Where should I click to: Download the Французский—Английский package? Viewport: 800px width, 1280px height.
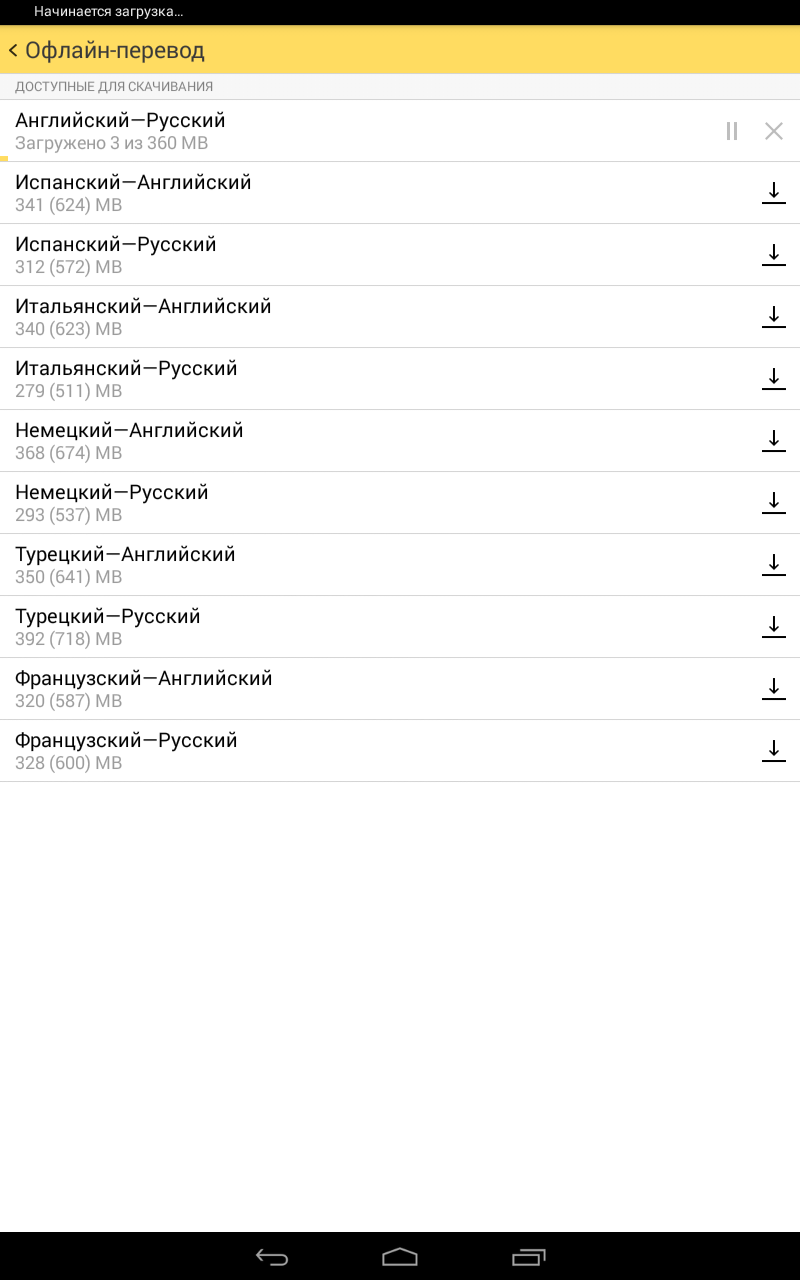[773, 689]
